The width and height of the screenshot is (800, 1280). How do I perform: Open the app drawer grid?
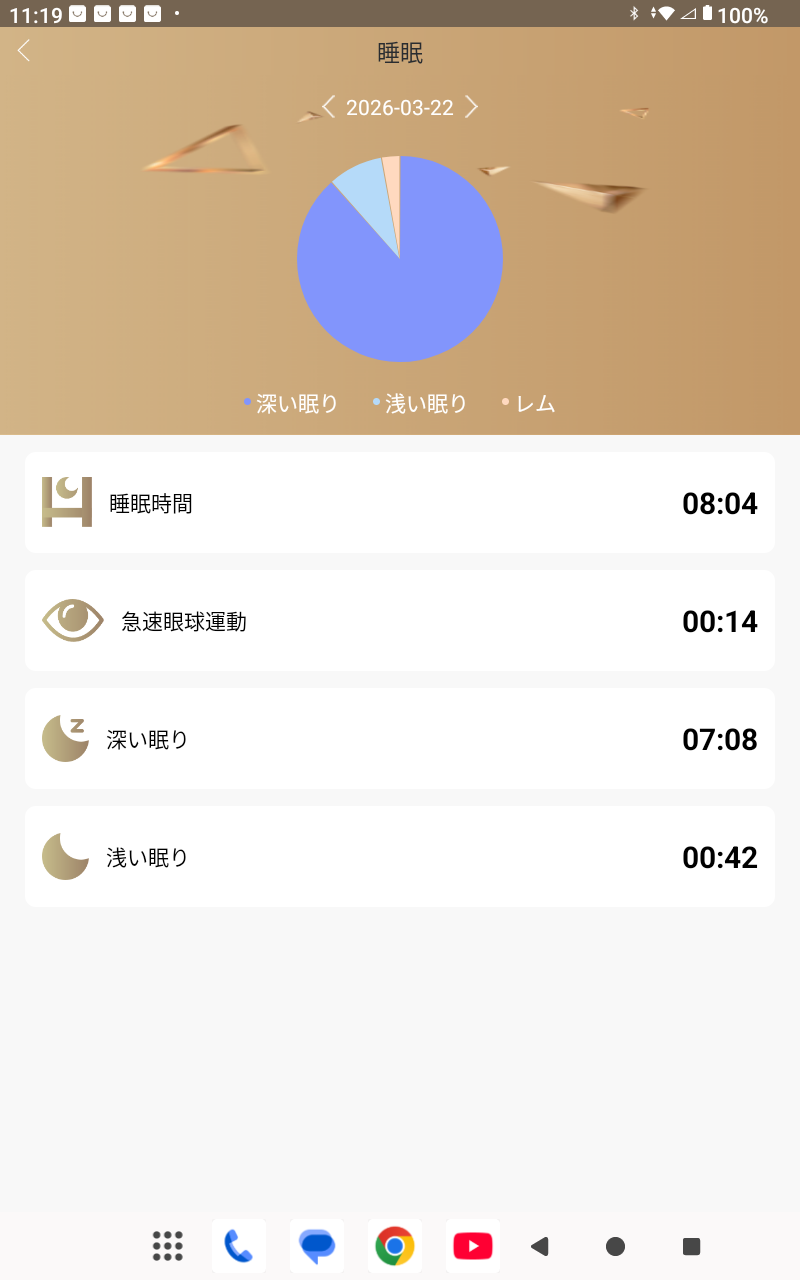(168, 1246)
